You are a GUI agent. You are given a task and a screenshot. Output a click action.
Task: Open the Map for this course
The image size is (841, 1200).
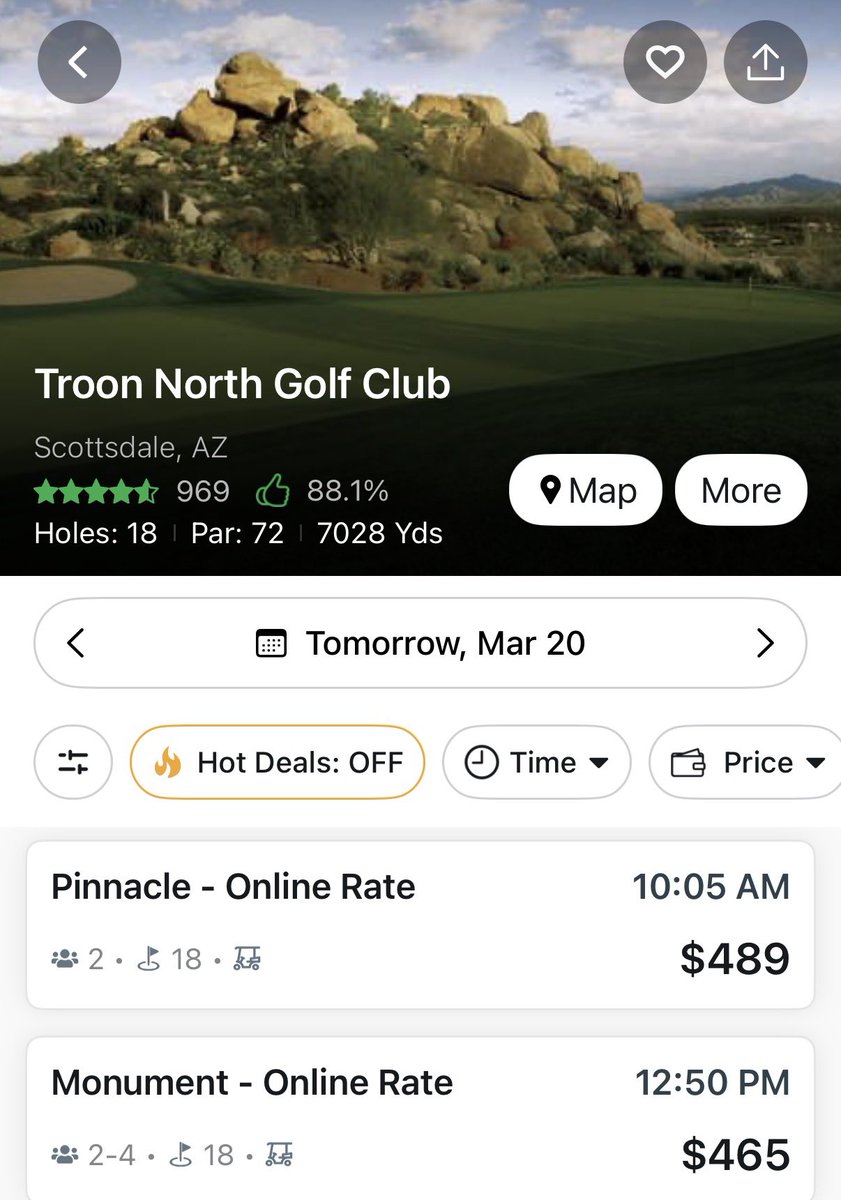[x=585, y=490]
